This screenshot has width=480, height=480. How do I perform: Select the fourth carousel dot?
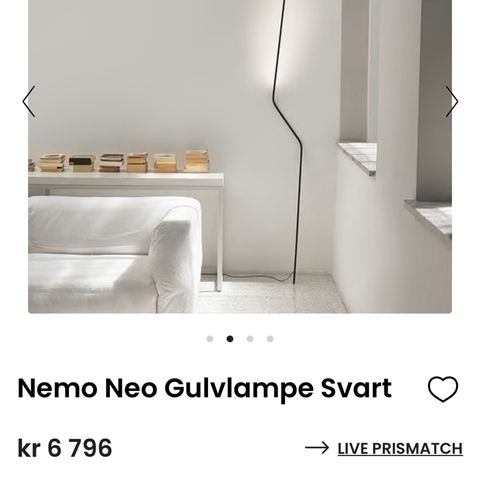[x=270, y=339]
